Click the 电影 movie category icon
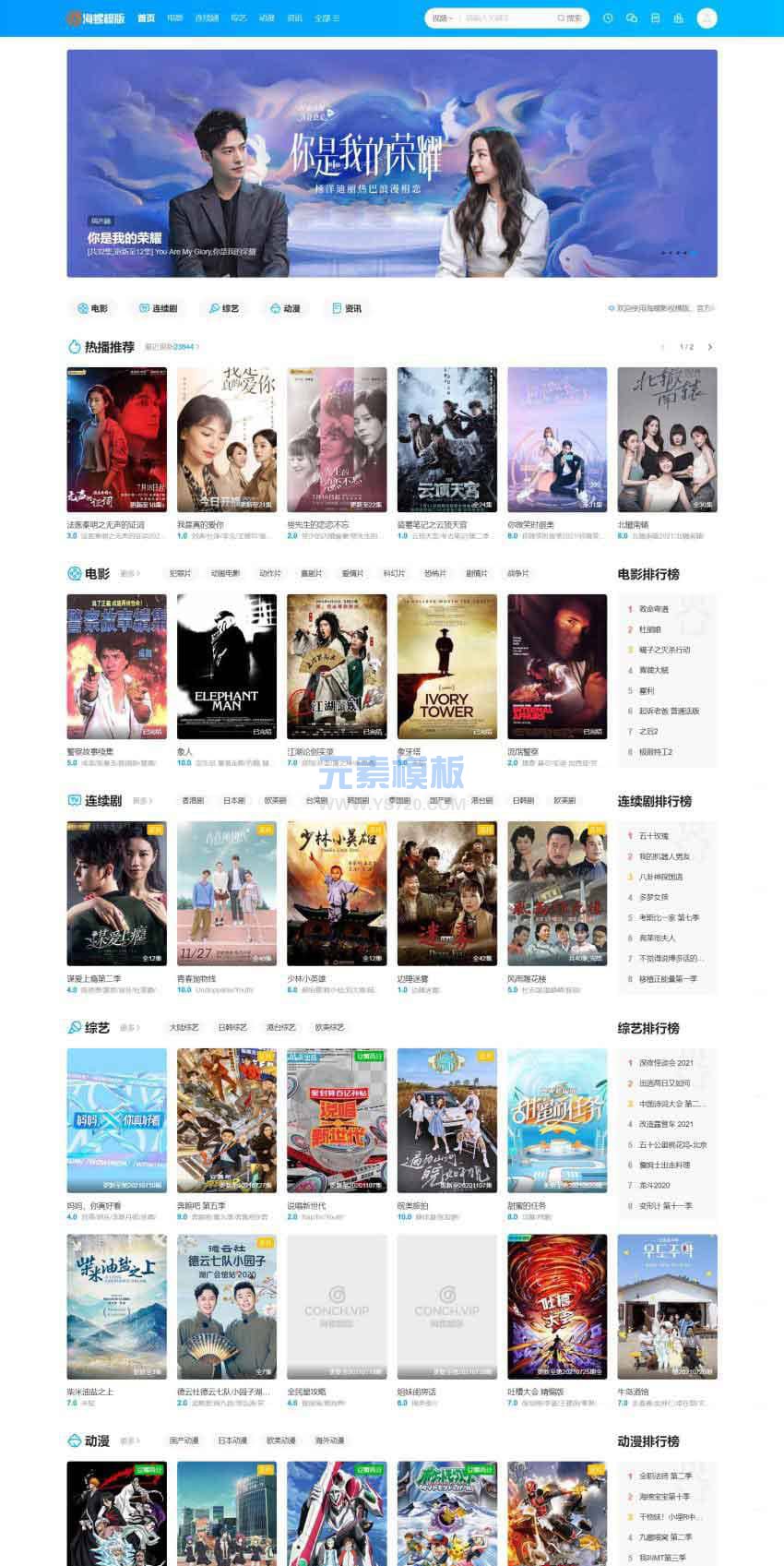 82,308
